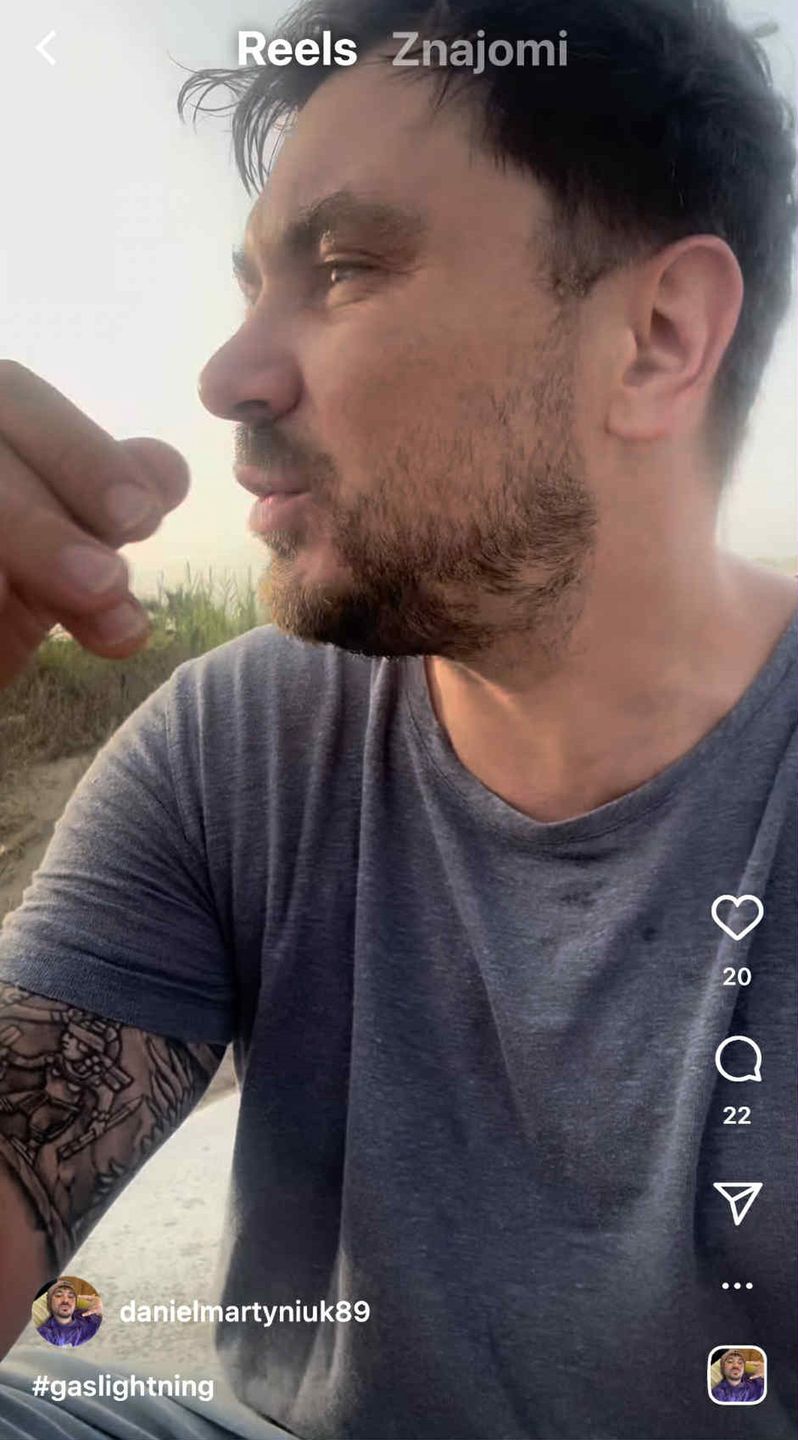Go back using the top-left arrow
Image resolution: width=798 pixels, height=1440 pixels.
click(45, 48)
